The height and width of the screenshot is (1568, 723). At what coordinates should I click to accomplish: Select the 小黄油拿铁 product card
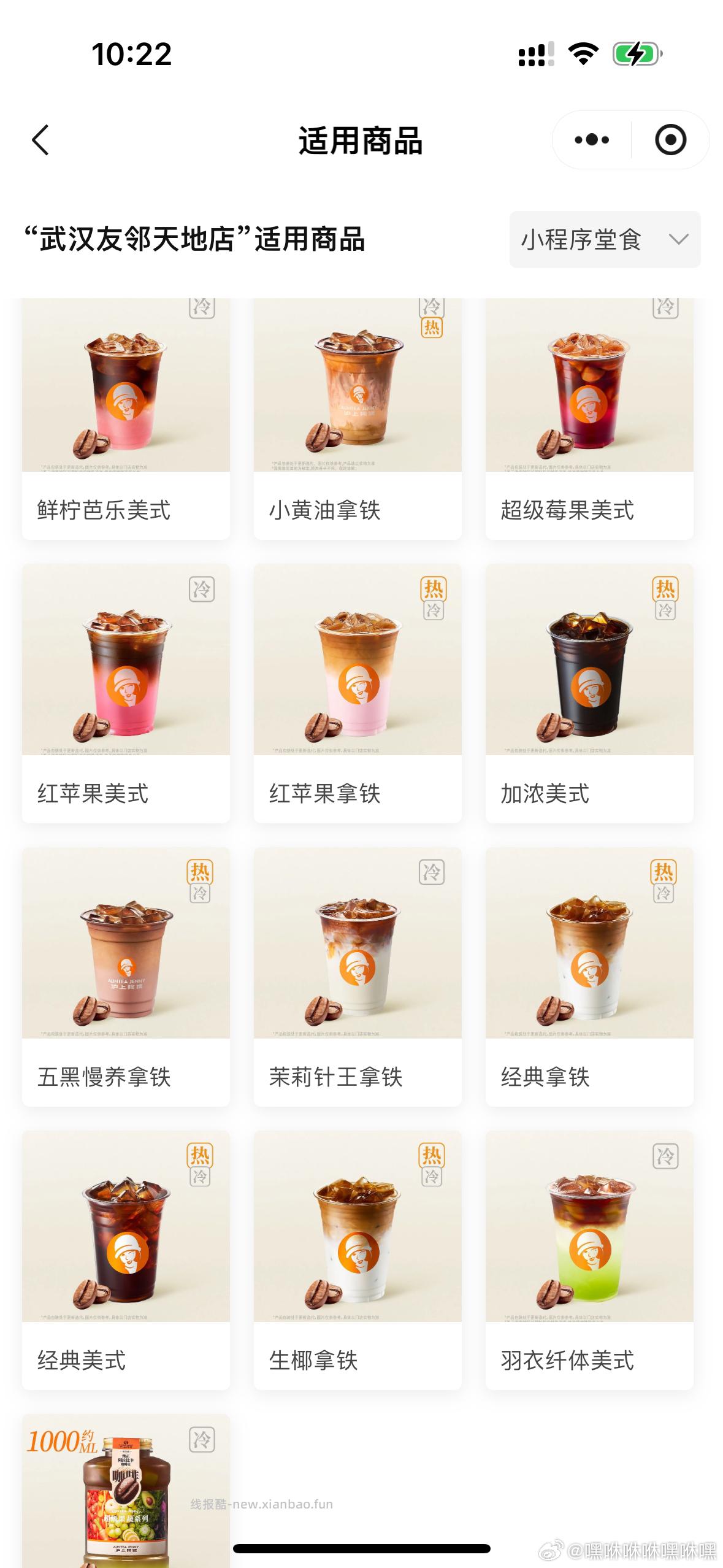tap(358, 417)
